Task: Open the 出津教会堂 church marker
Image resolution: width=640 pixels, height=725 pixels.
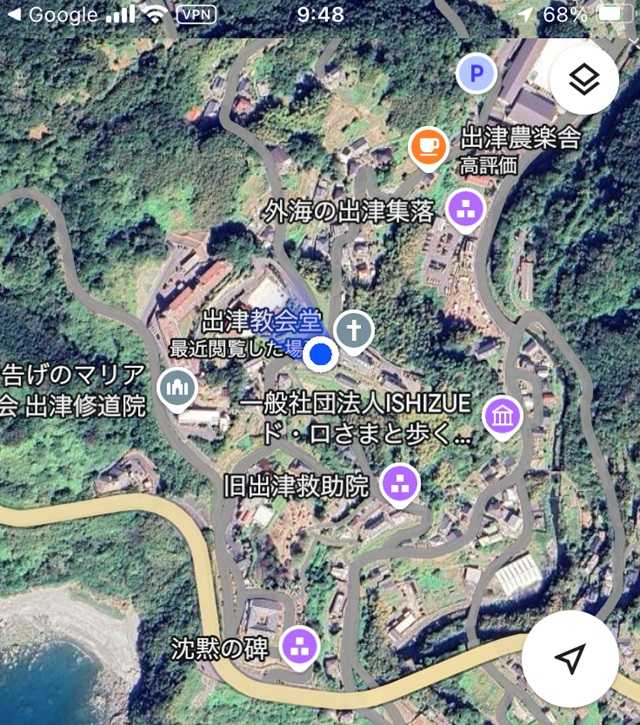Action: coord(352,330)
